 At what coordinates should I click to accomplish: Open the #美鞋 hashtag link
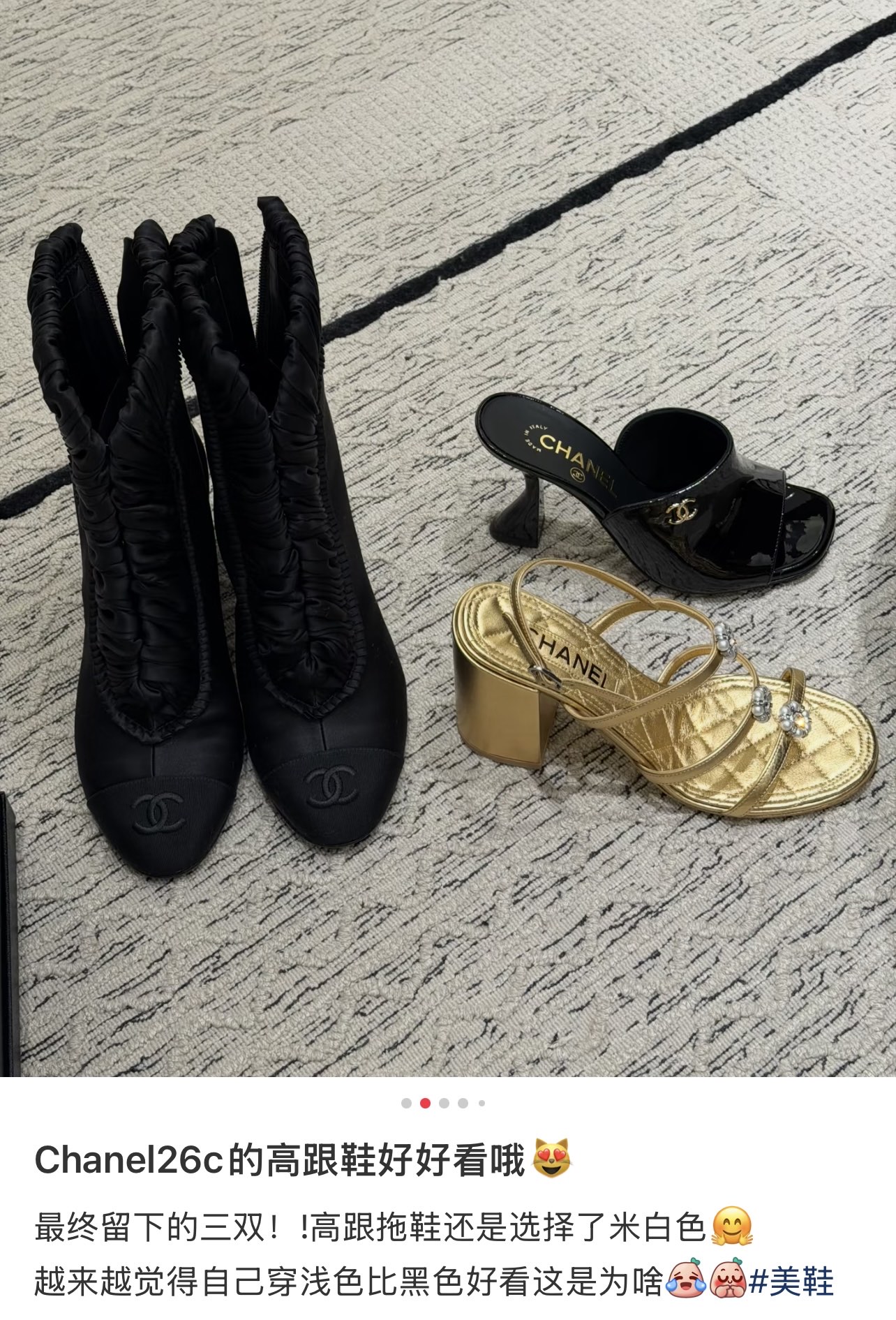coord(791,1282)
